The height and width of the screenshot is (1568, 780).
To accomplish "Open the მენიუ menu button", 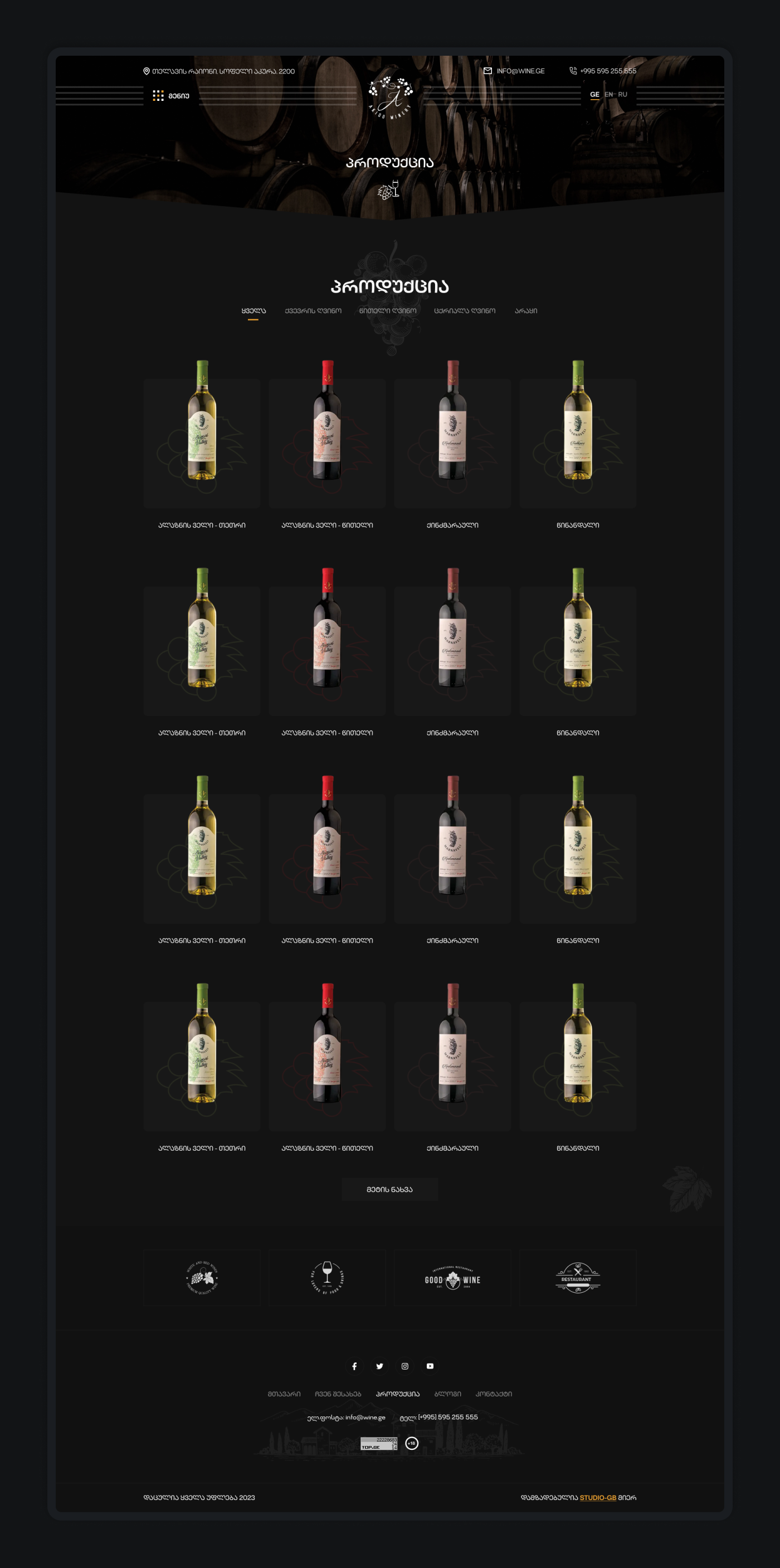I will coord(171,96).
